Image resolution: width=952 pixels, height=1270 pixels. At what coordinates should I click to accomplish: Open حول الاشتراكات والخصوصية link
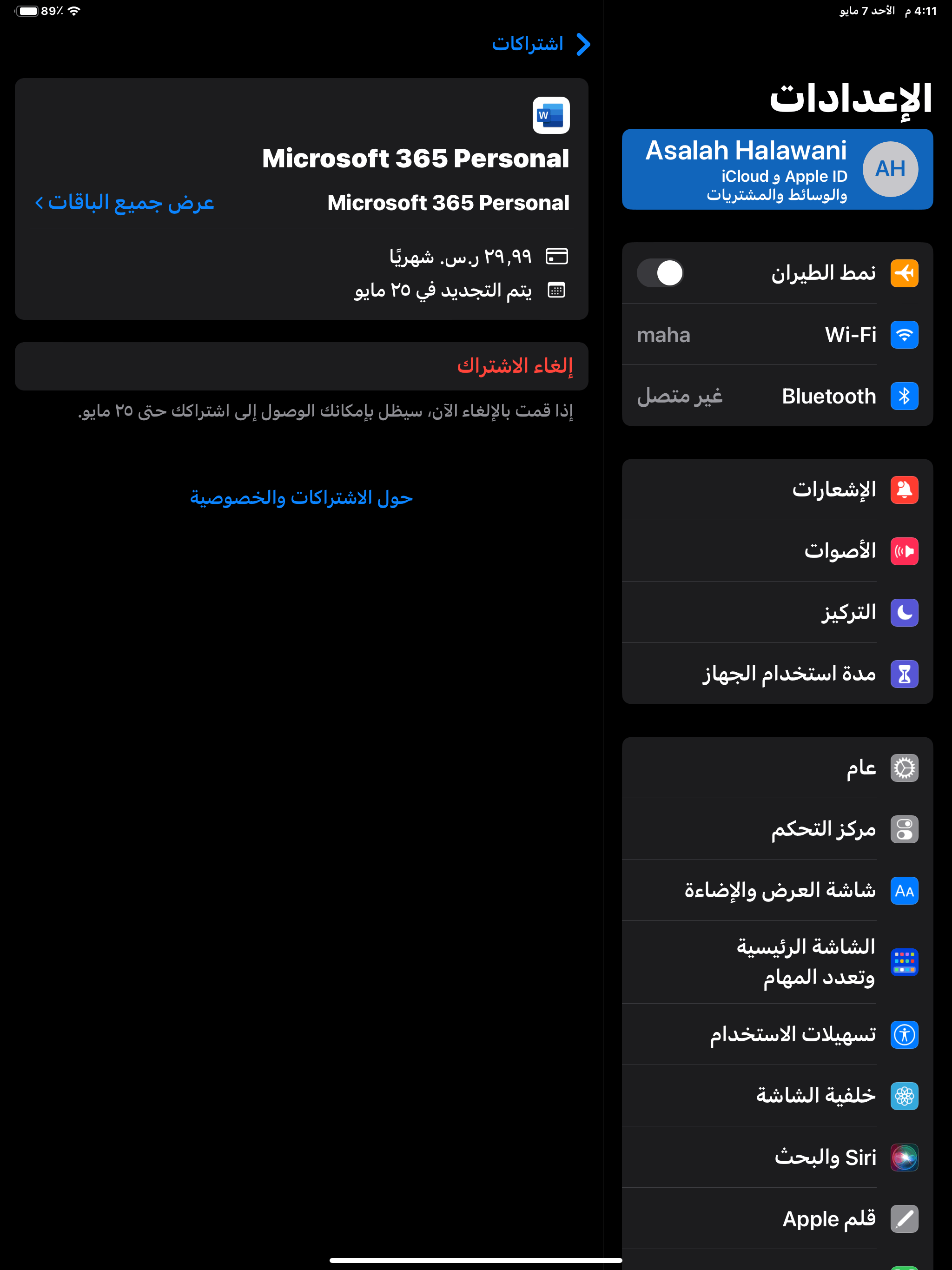click(x=301, y=497)
